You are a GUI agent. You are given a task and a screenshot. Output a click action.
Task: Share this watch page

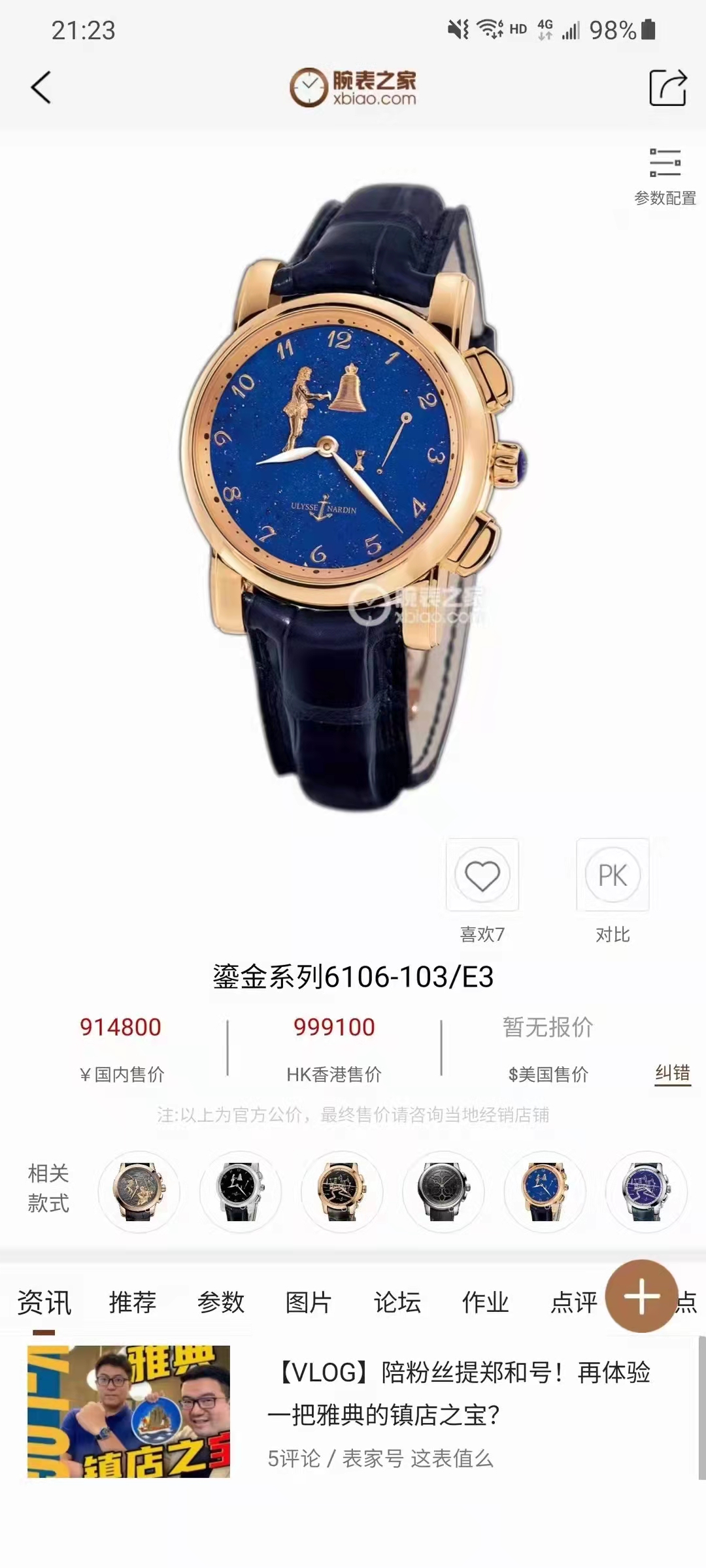667,88
